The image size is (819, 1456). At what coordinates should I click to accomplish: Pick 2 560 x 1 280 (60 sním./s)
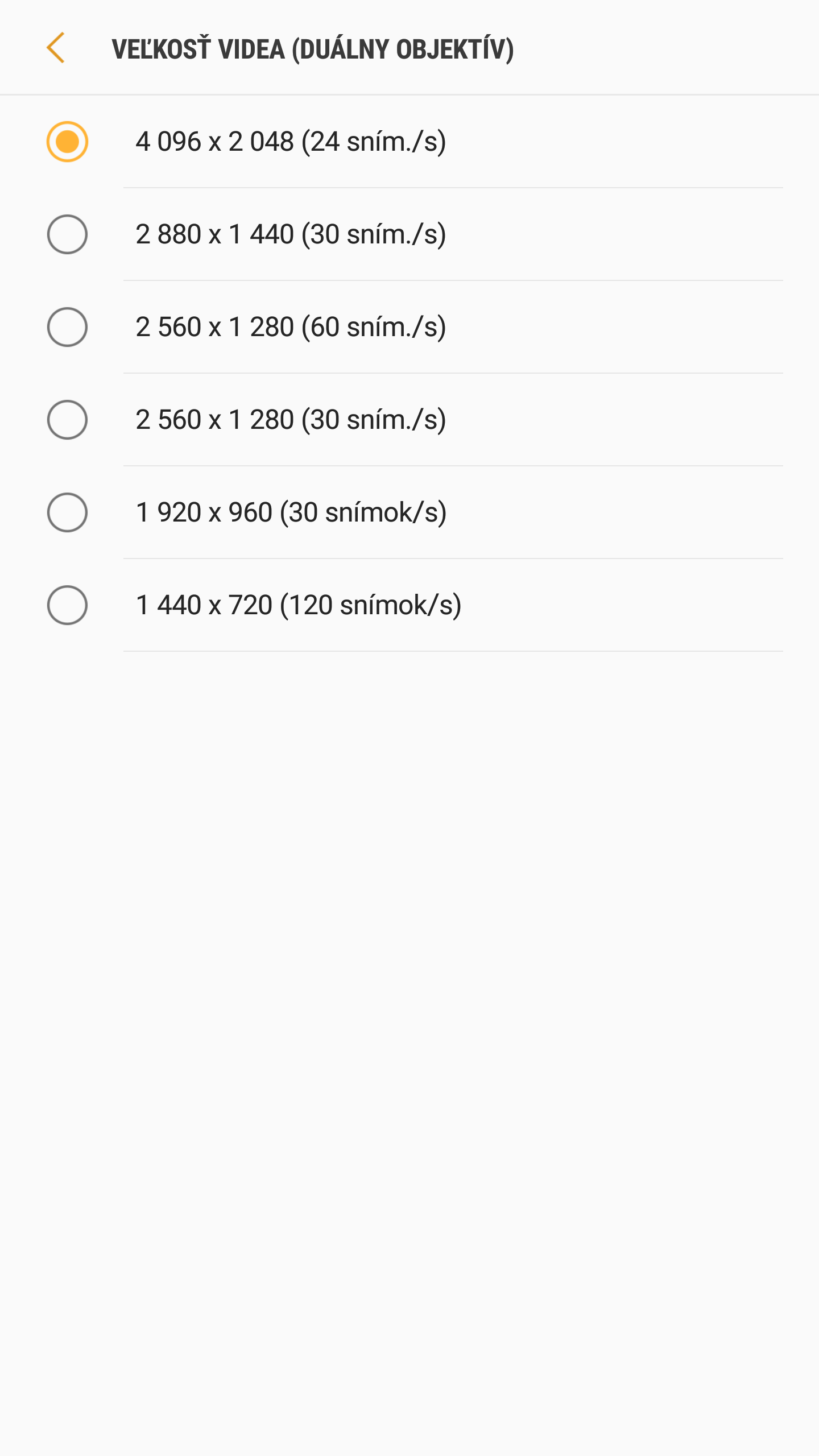(x=409, y=327)
